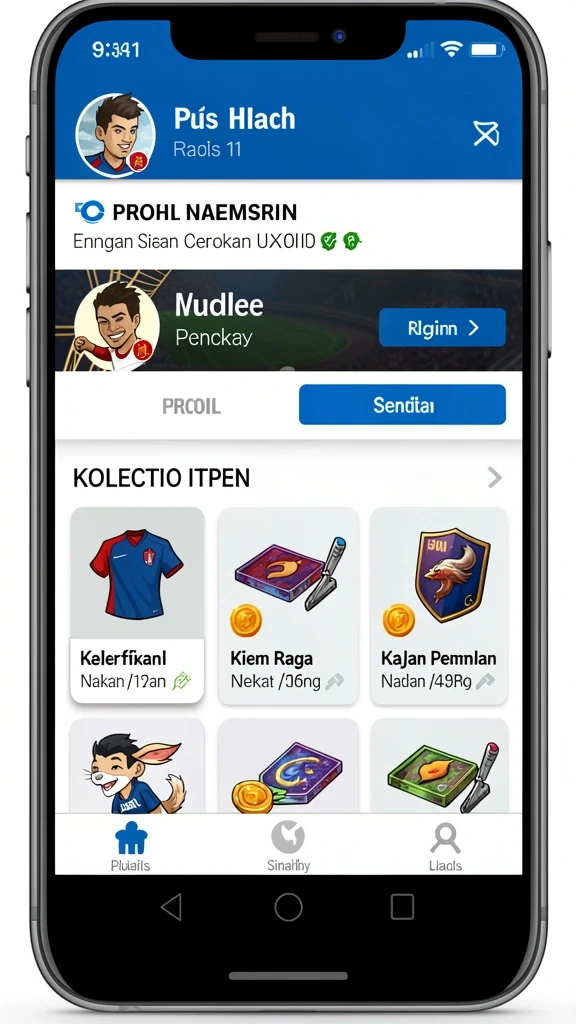Open Pús Hlach's profile avatar
The image size is (576, 1024).
[116, 135]
